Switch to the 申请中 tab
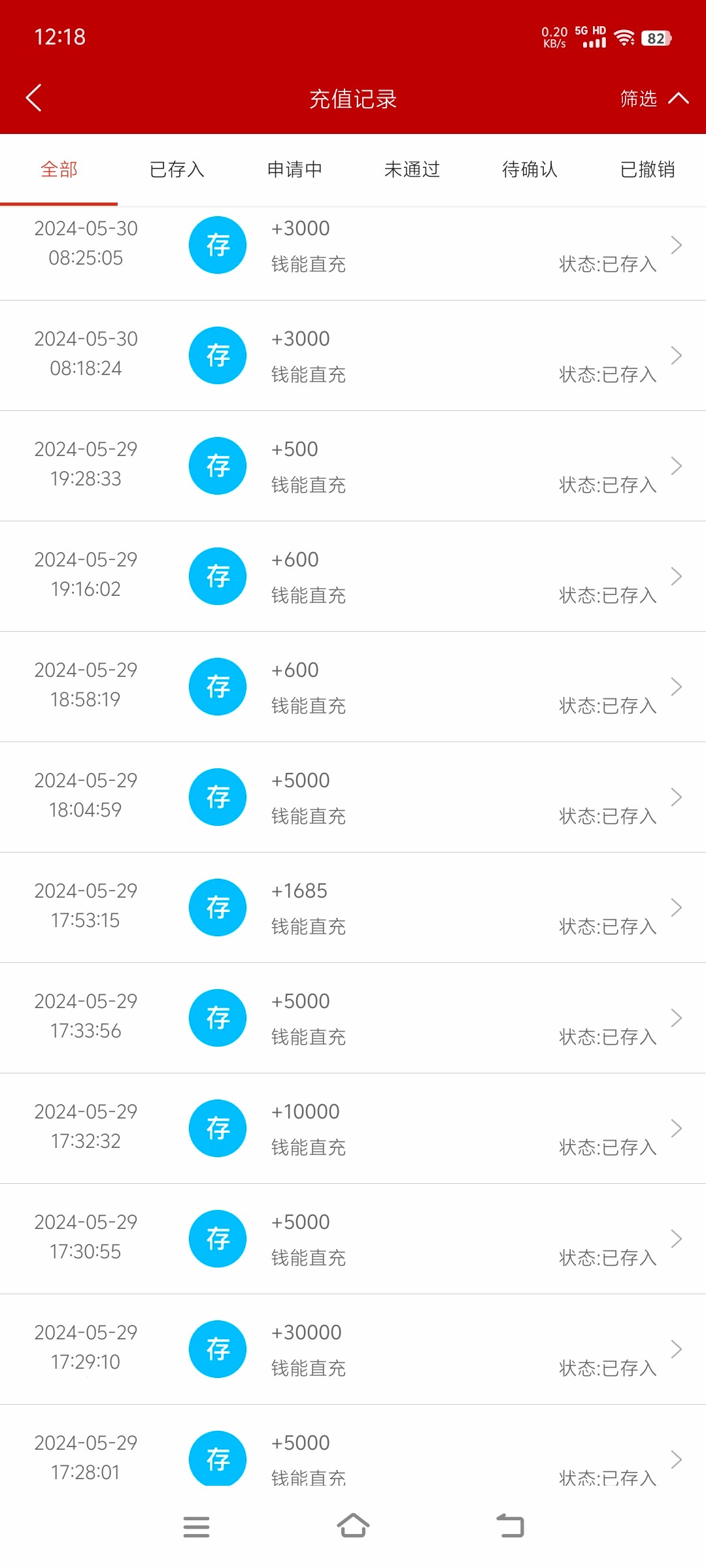The image size is (706, 1568). tap(294, 170)
